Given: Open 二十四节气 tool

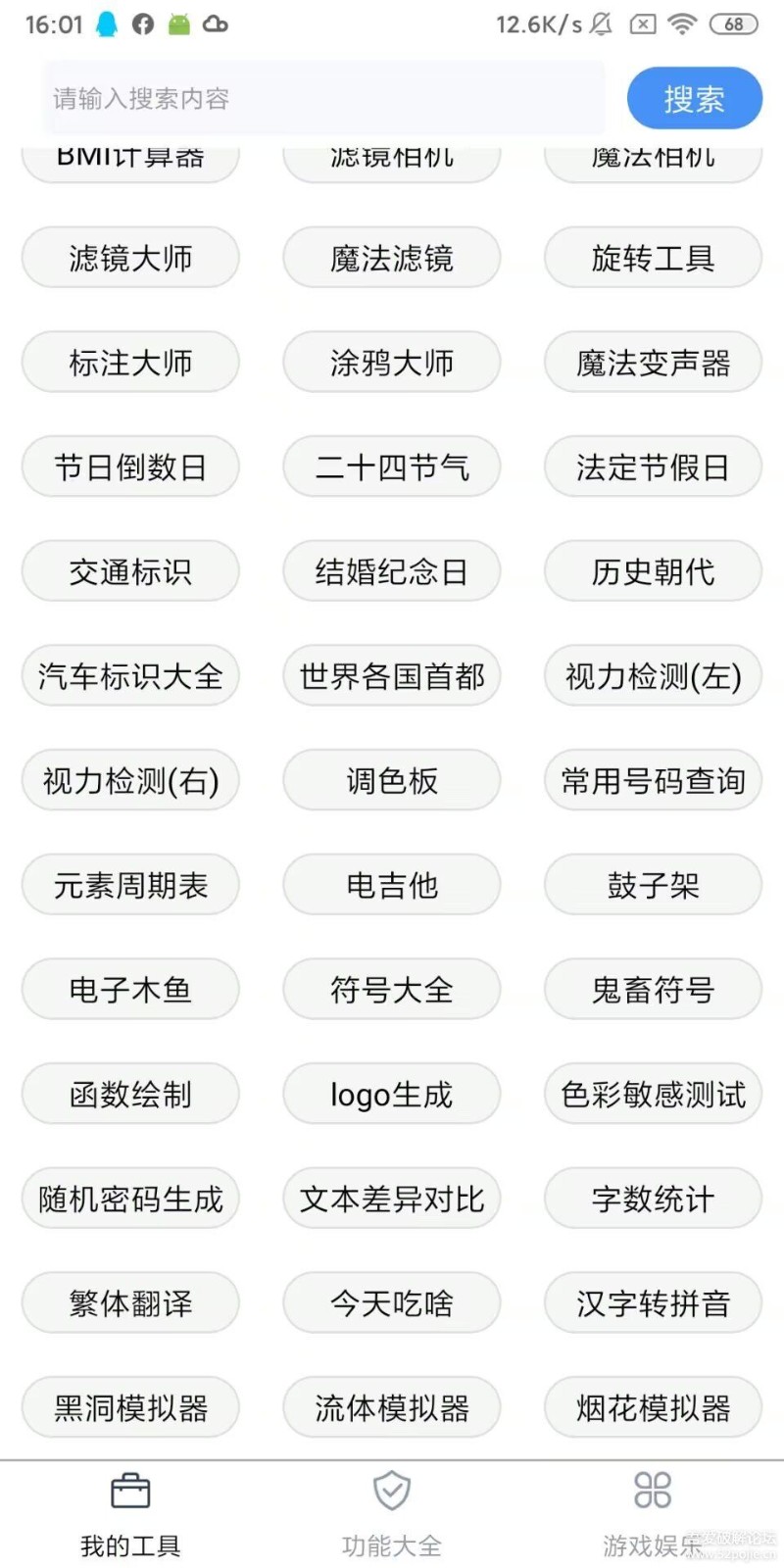Looking at the screenshot, I should (x=392, y=467).
